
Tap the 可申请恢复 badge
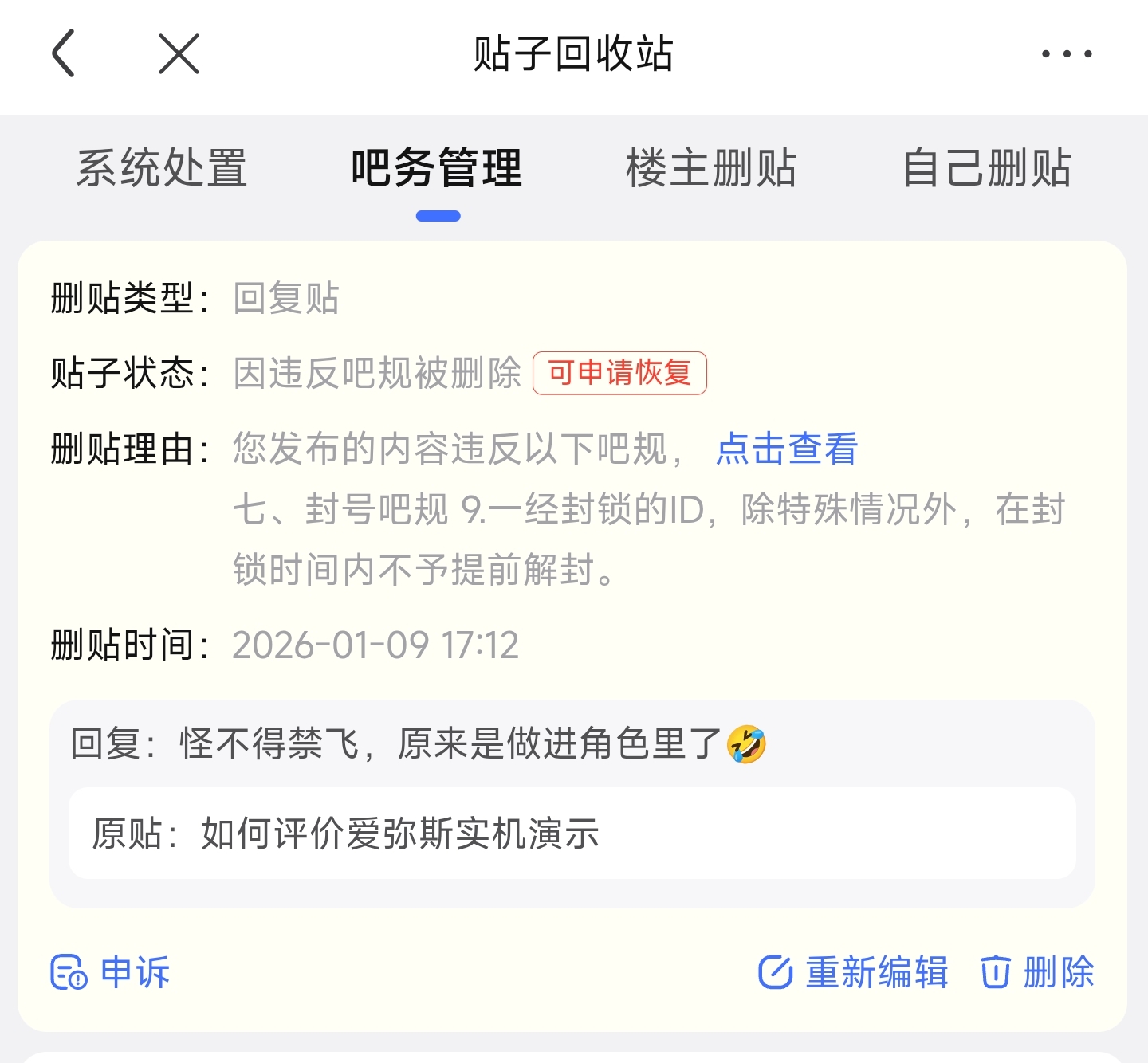619,373
